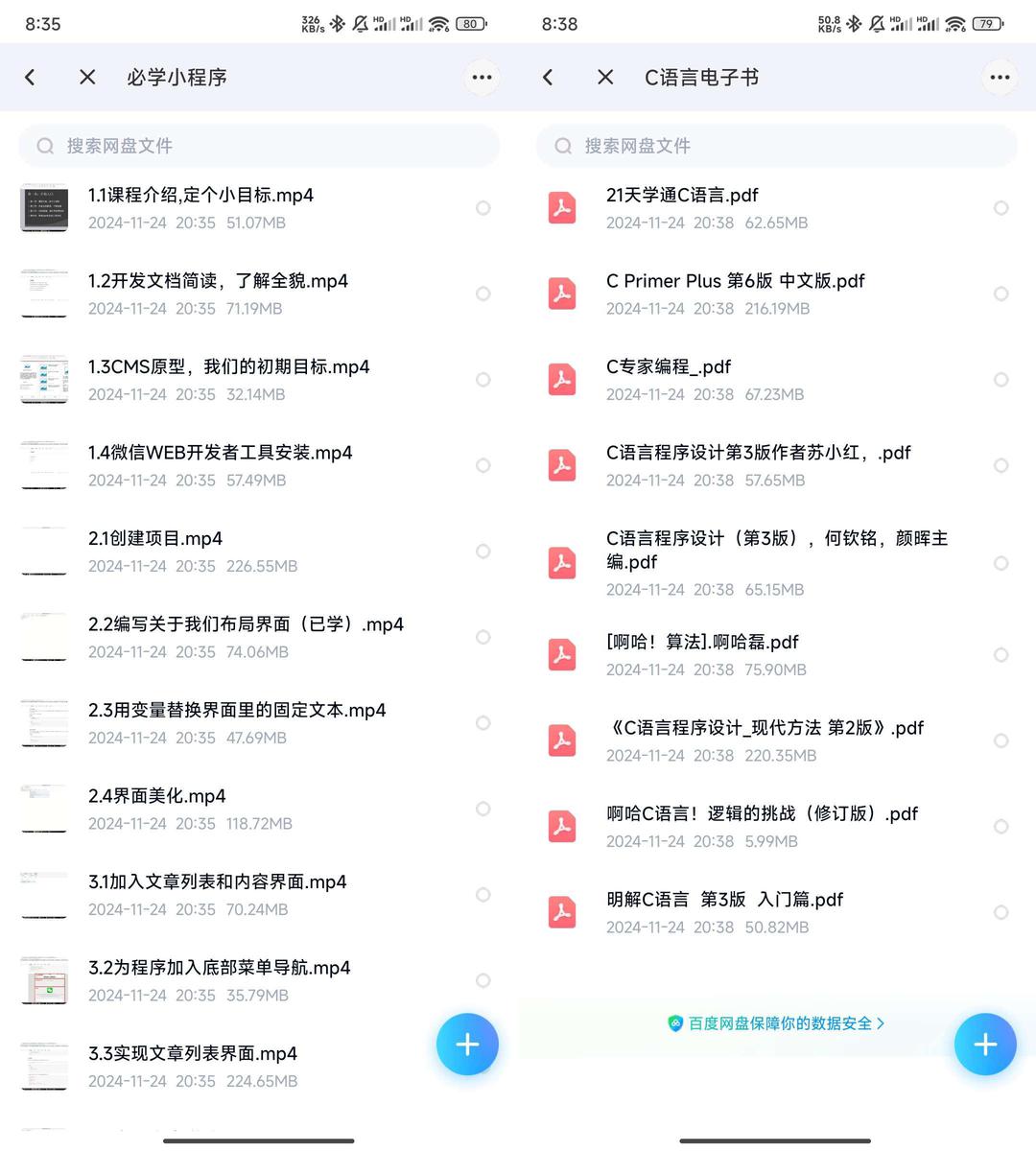Viewport: 1036px width, 1151px height.
Task: Open 百度网盘保障你的数据安全 link
Action: pyautogui.click(x=776, y=1023)
